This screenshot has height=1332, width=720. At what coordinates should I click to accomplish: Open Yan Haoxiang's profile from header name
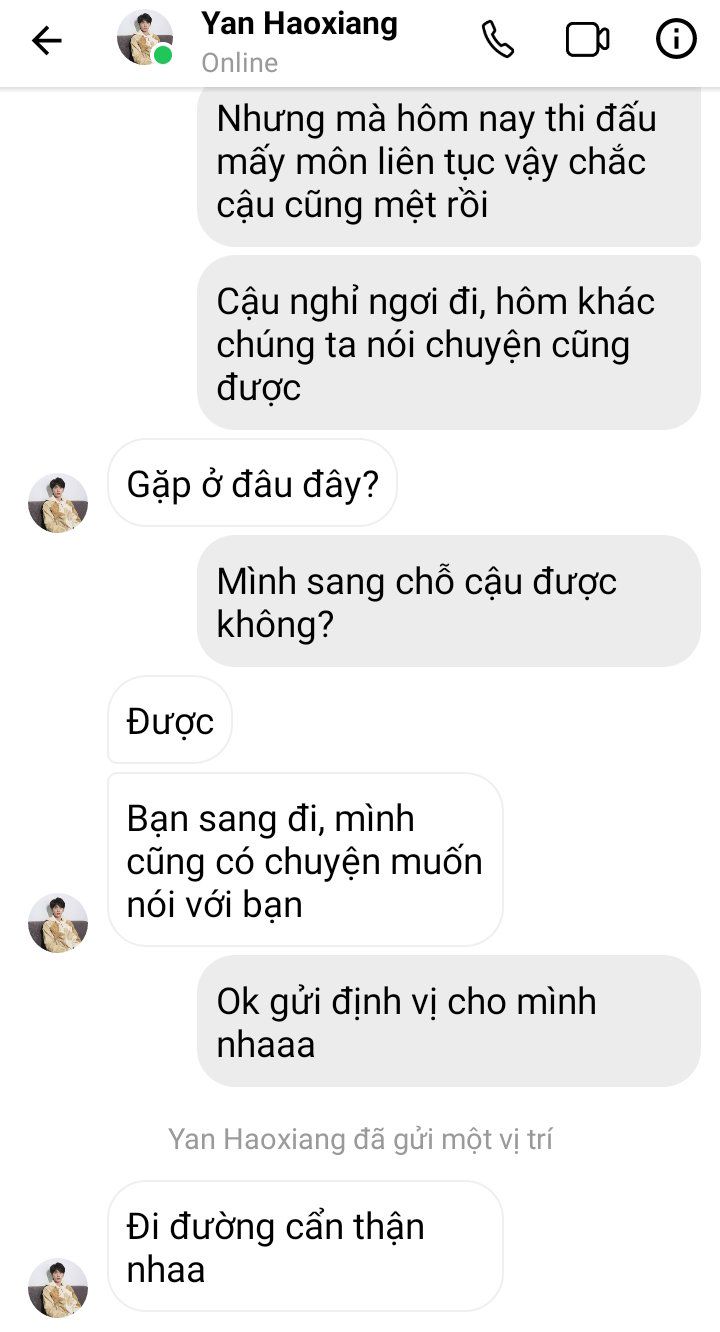tap(299, 24)
